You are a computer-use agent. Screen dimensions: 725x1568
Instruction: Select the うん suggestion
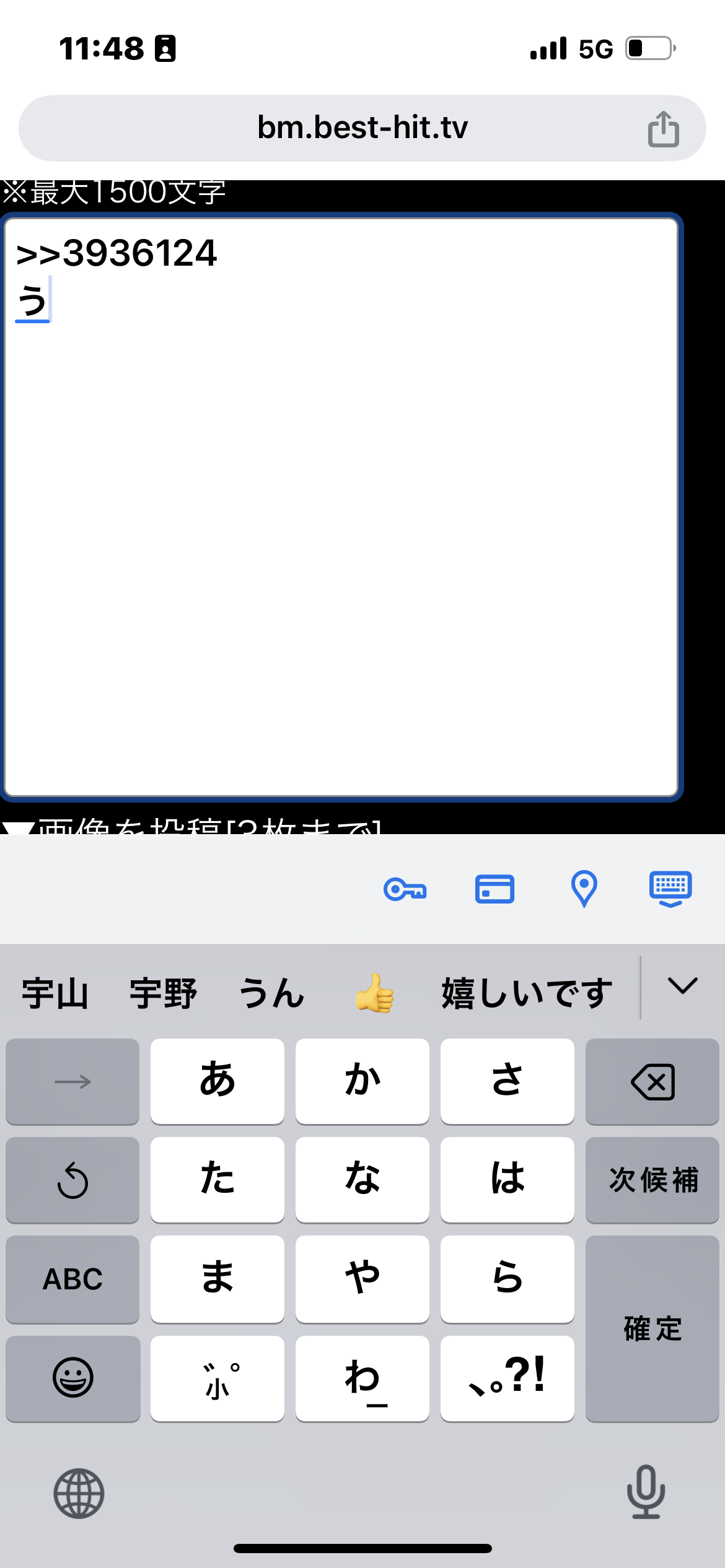click(271, 993)
